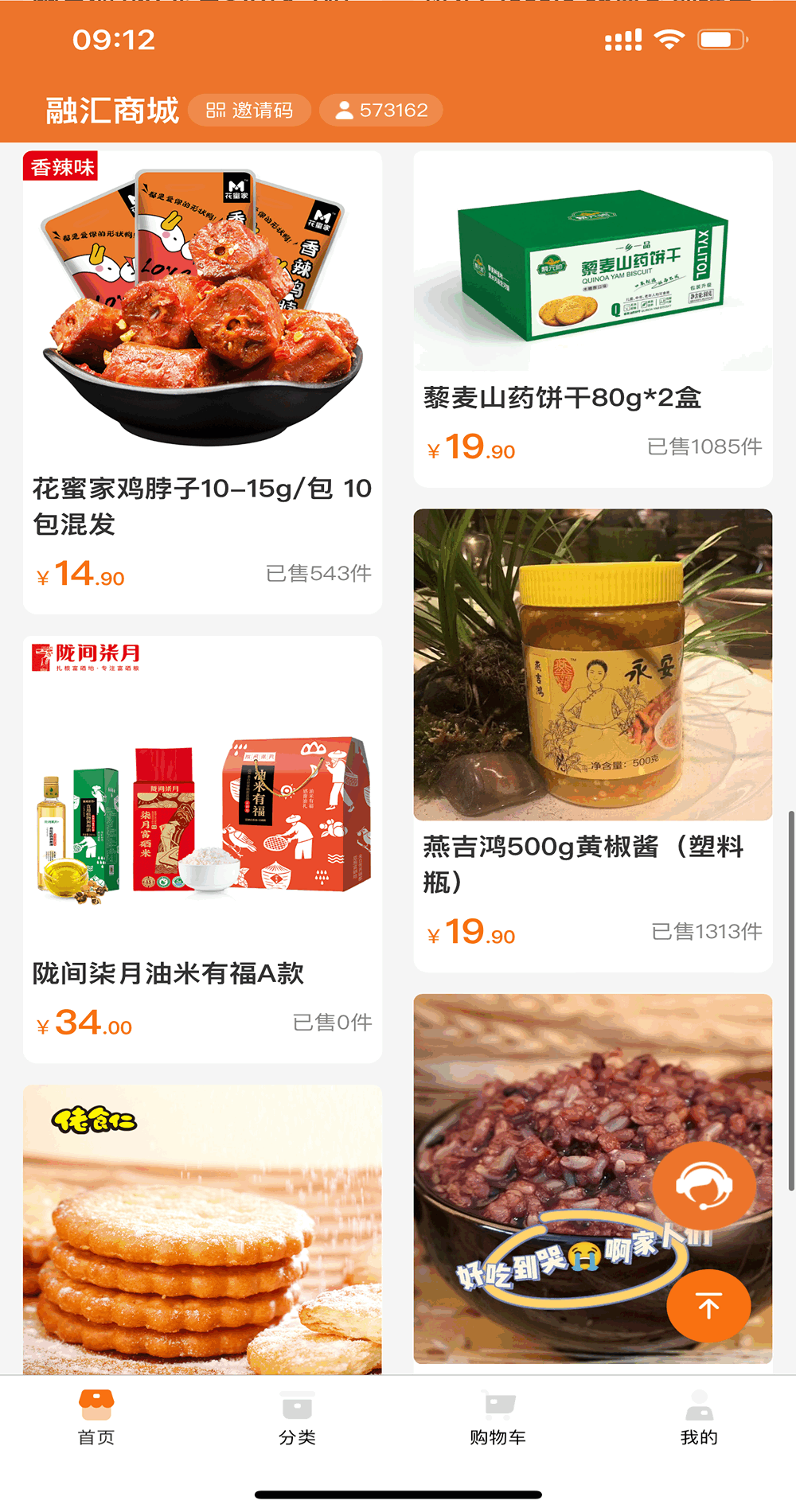Tap the floating customer service headset icon
The height and width of the screenshot is (1512, 796).
coord(704,1185)
